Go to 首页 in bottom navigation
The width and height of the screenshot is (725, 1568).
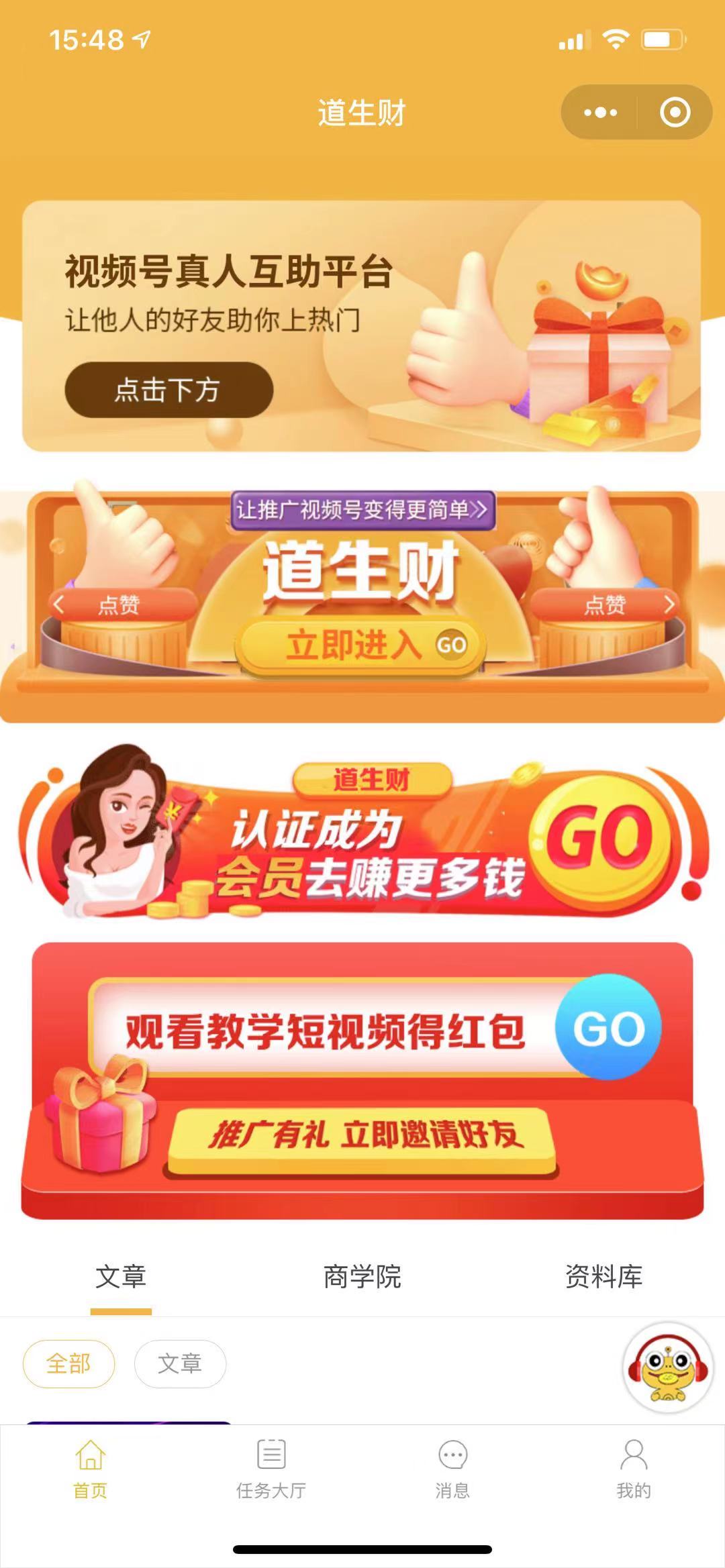90,1469
